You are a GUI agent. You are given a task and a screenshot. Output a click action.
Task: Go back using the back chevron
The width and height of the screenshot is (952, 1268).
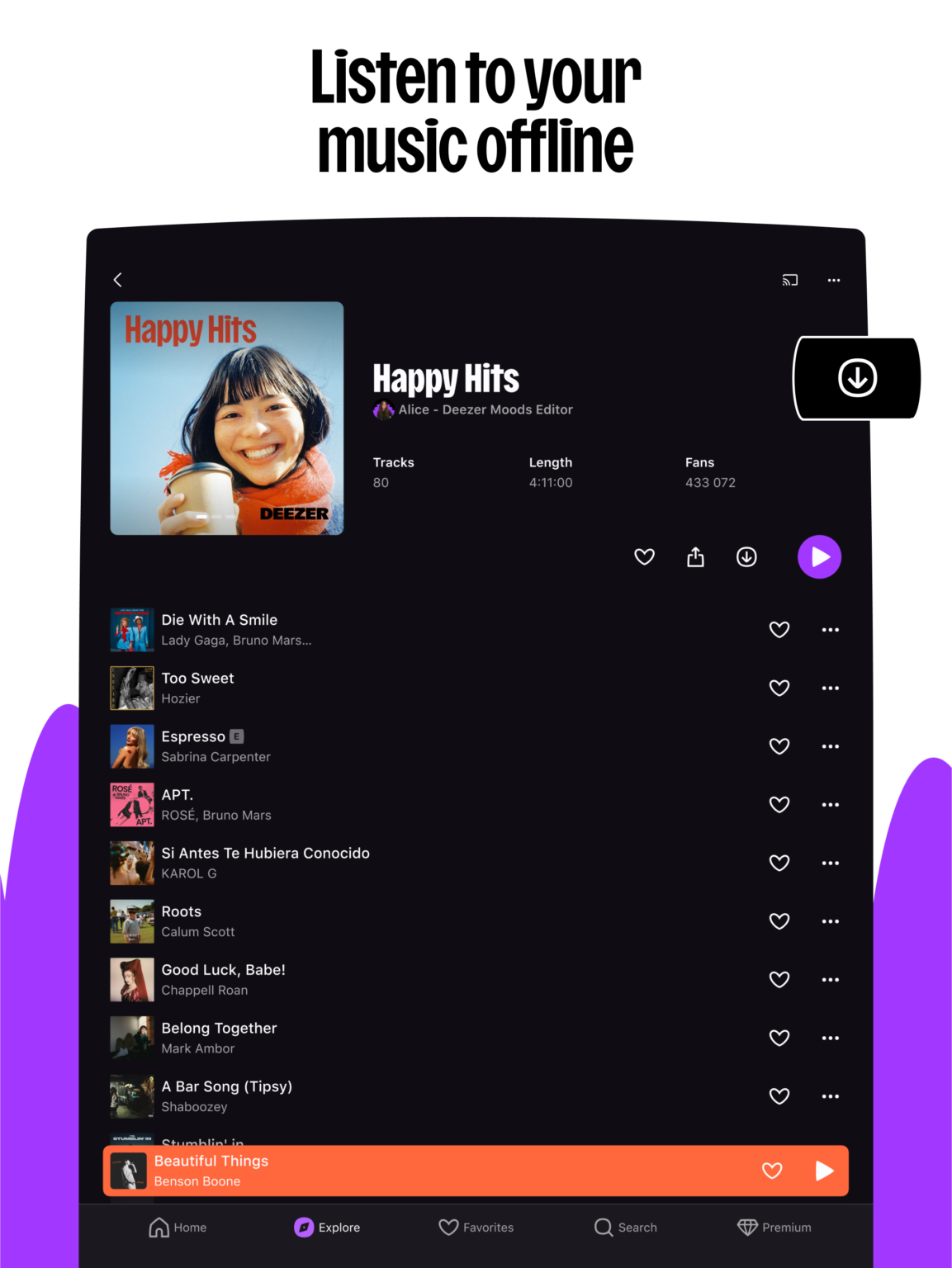tap(117, 280)
